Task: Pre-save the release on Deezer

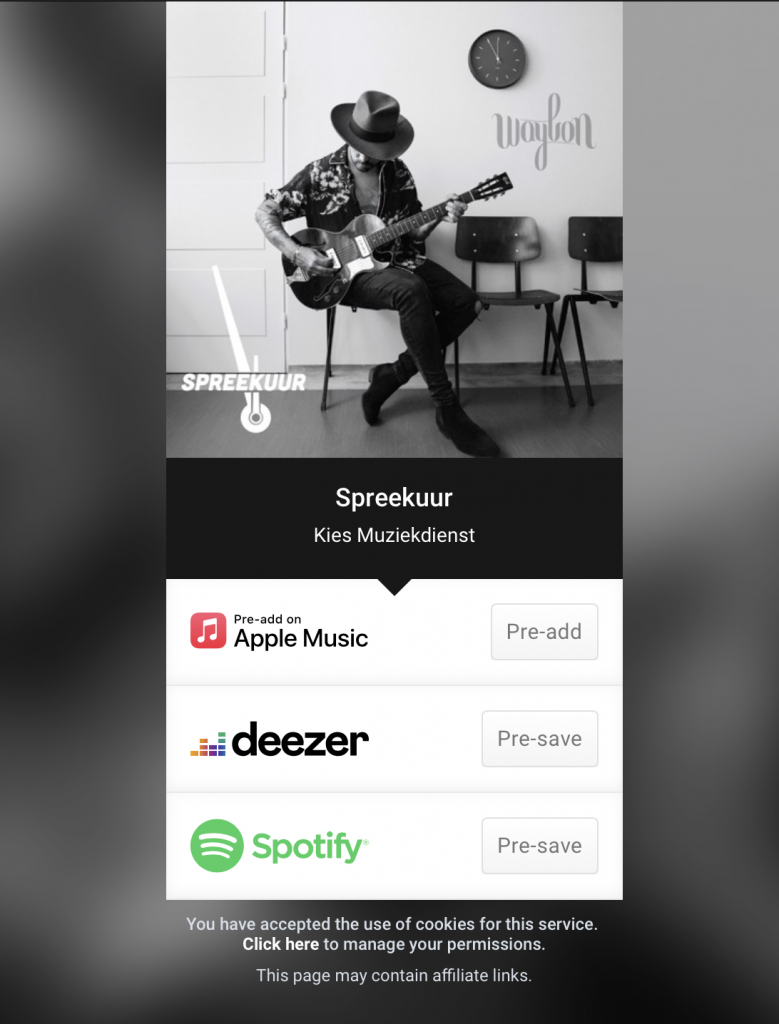Action: tap(539, 739)
